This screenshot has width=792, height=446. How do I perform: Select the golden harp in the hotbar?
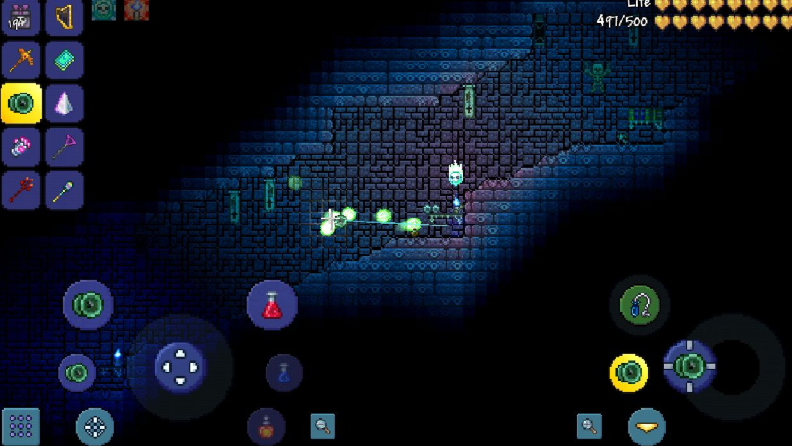click(63, 18)
